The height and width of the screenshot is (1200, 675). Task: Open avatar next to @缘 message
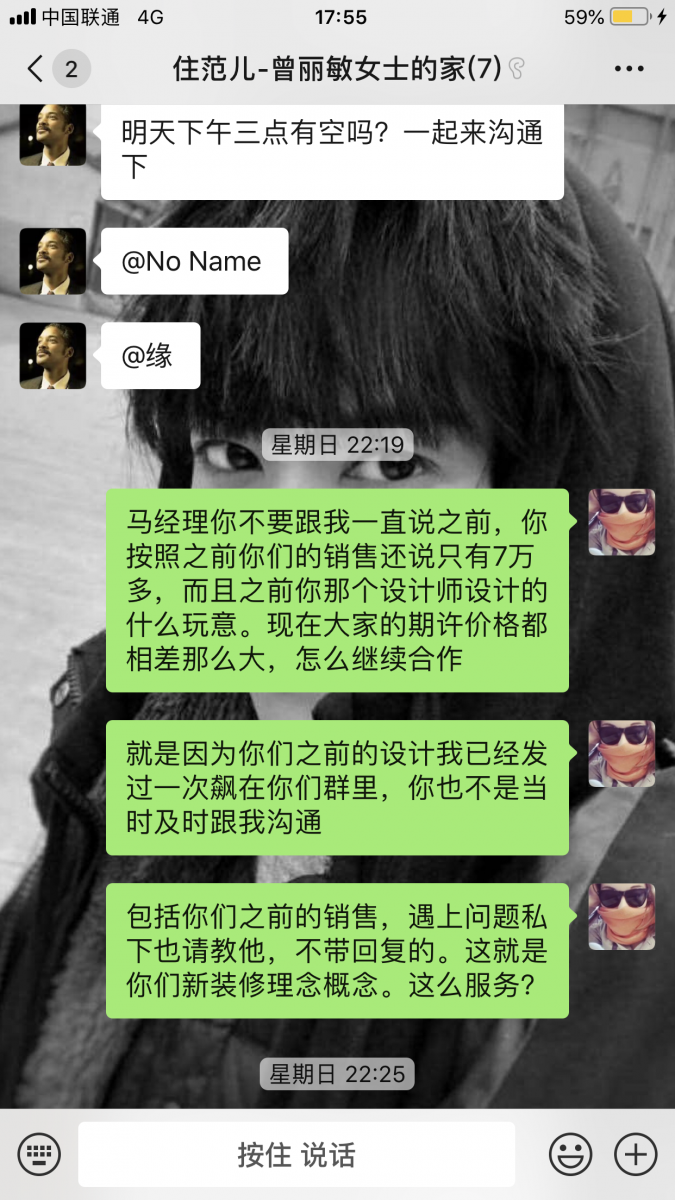tap(52, 355)
